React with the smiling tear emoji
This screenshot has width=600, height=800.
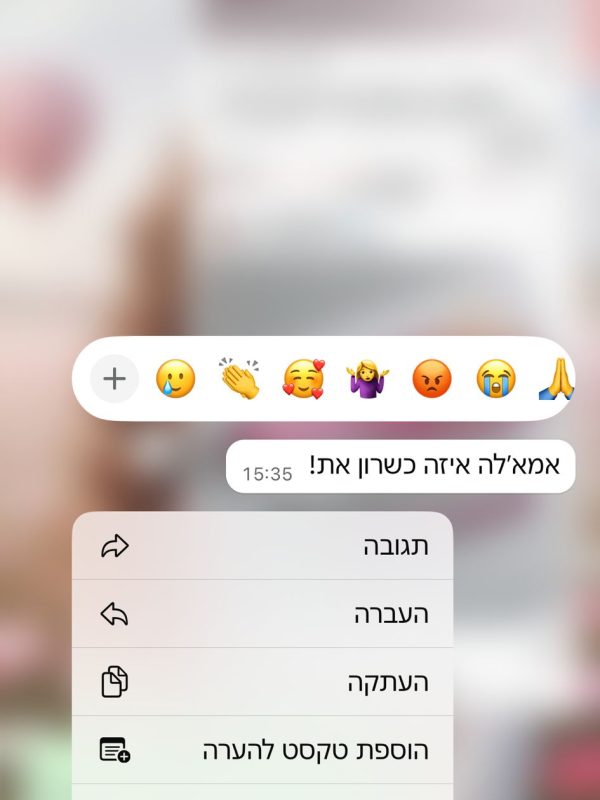175,379
